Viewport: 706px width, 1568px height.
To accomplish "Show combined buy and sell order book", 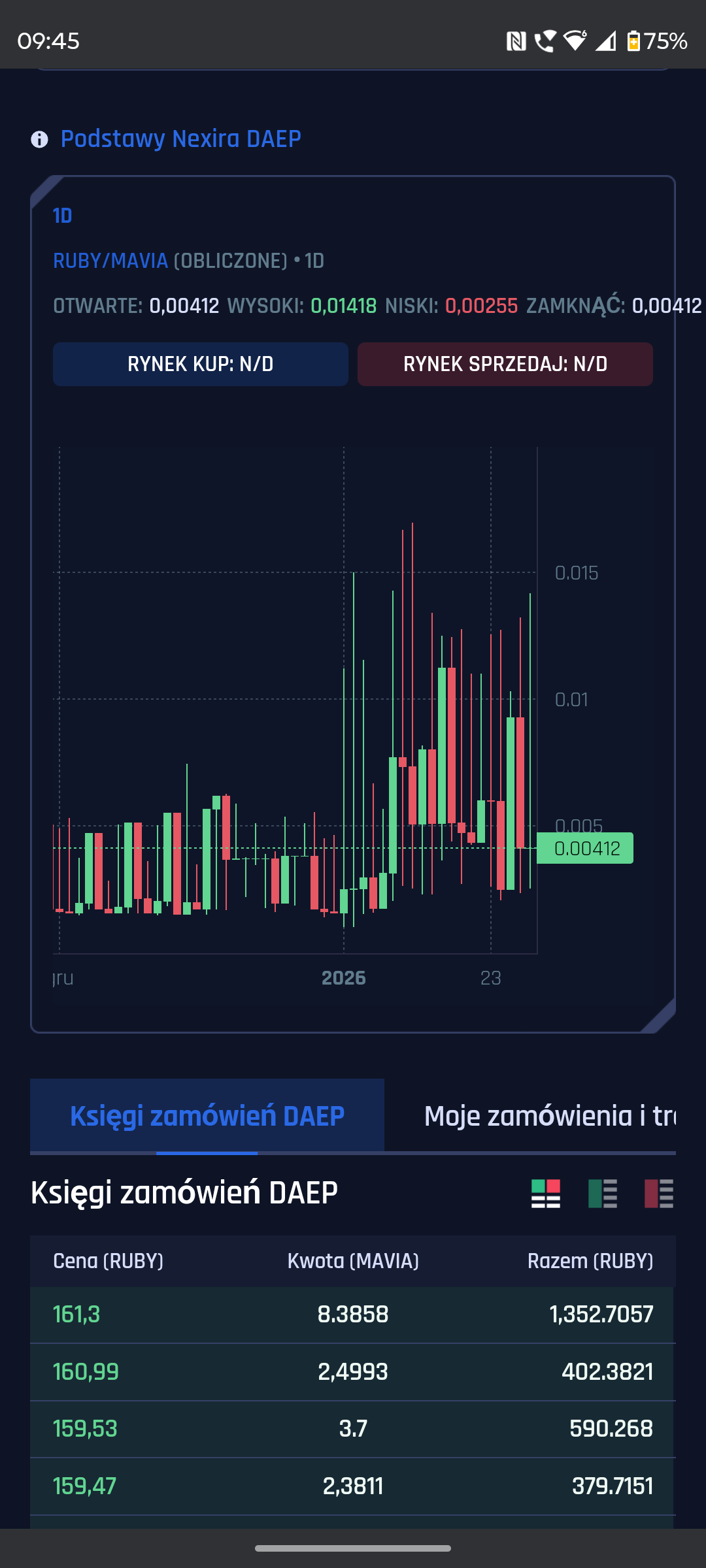I will click(x=546, y=1194).
